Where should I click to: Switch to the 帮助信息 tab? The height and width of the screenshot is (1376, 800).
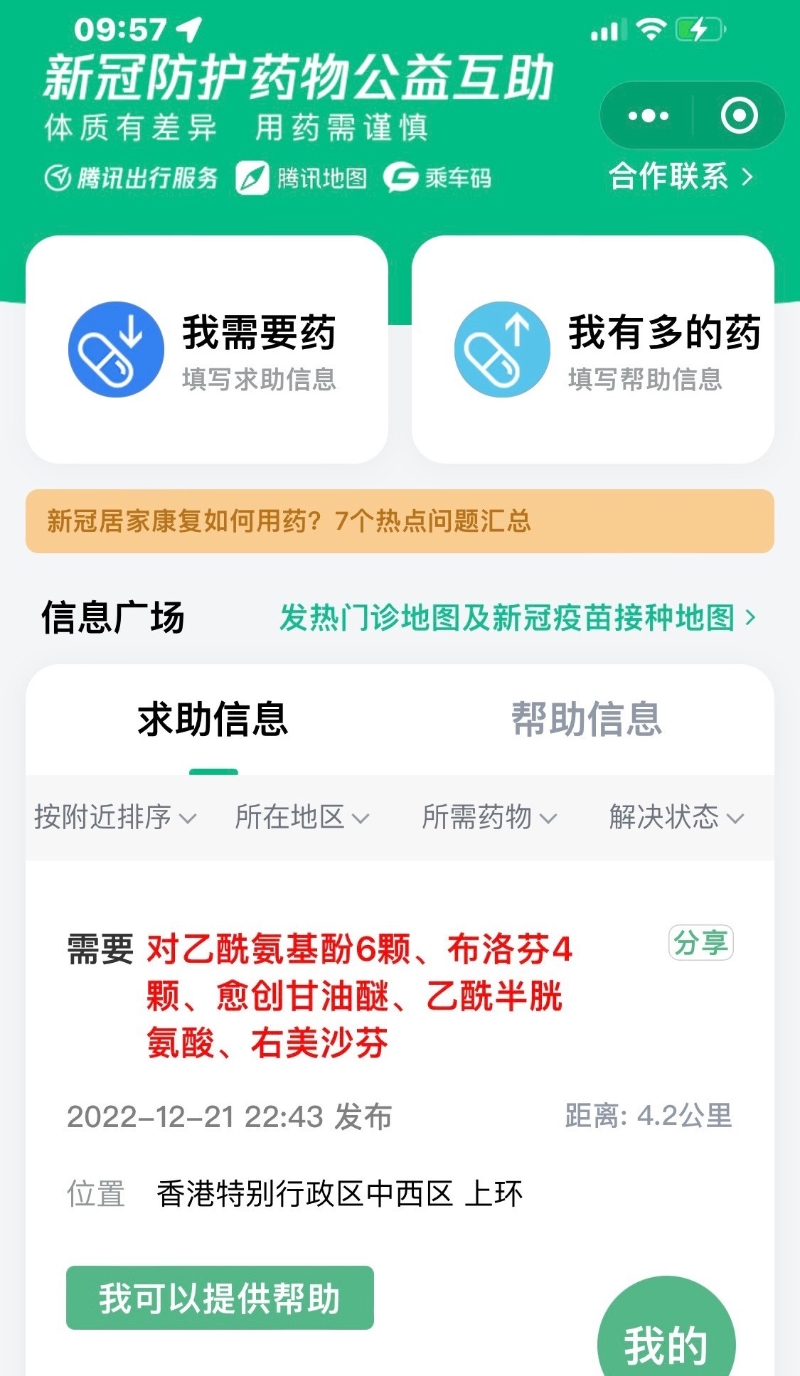tap(586, 720)
